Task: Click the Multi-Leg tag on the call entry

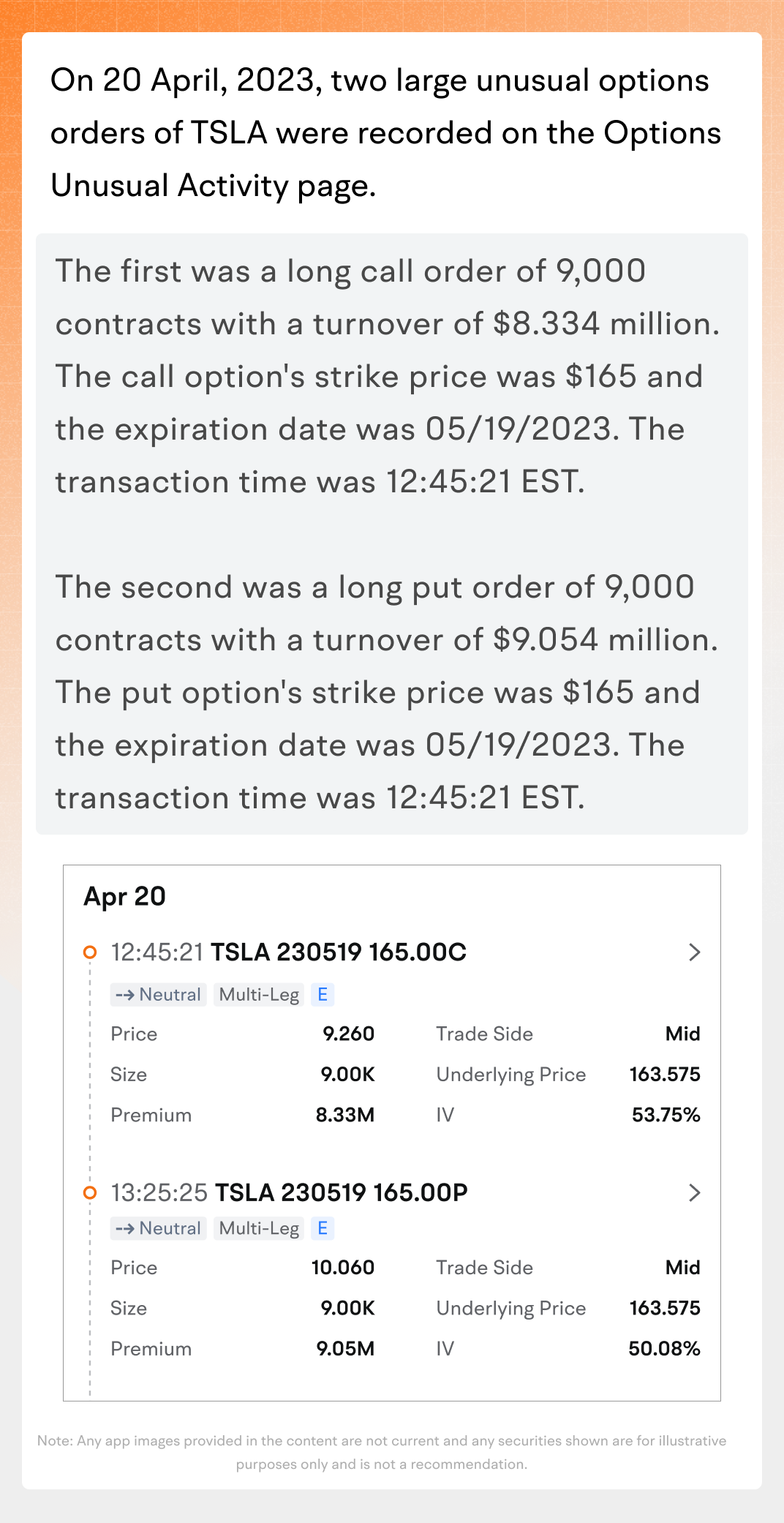Action: [258, 995]
